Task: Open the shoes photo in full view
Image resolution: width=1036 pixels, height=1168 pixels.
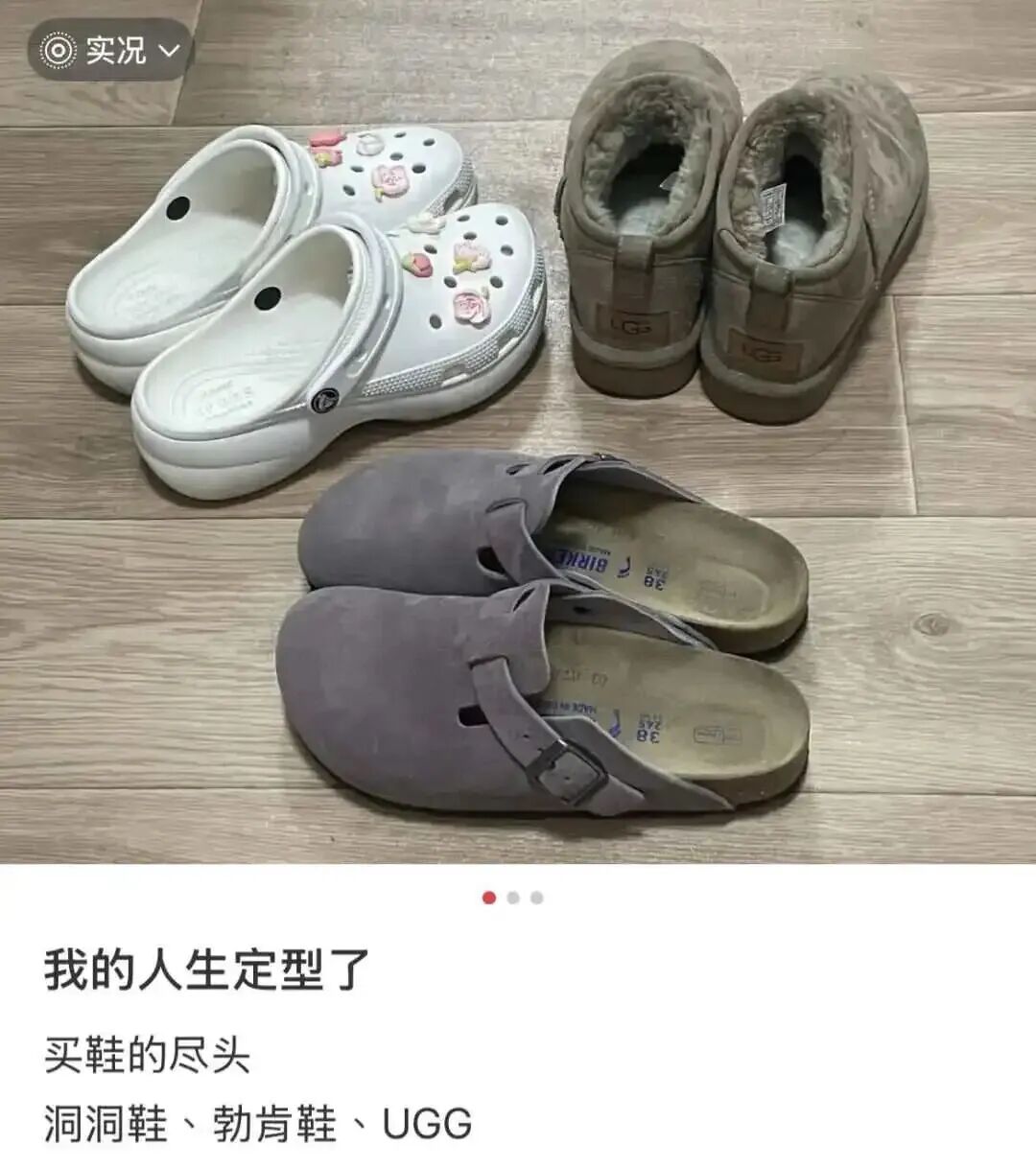Action: click(x=518, y=432)
